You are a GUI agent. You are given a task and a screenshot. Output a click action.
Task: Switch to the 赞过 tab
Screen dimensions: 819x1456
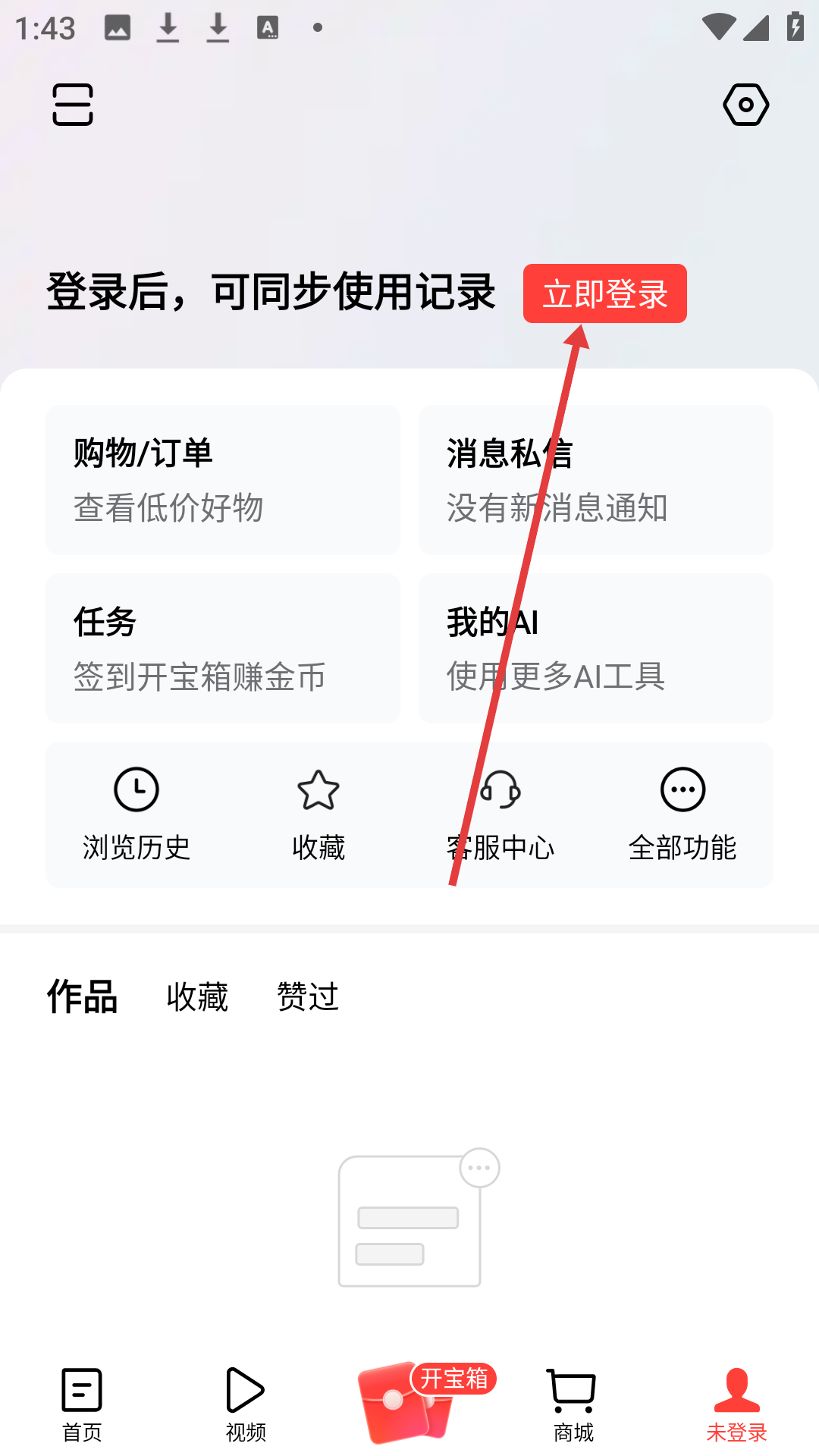[x=308, y=996]
